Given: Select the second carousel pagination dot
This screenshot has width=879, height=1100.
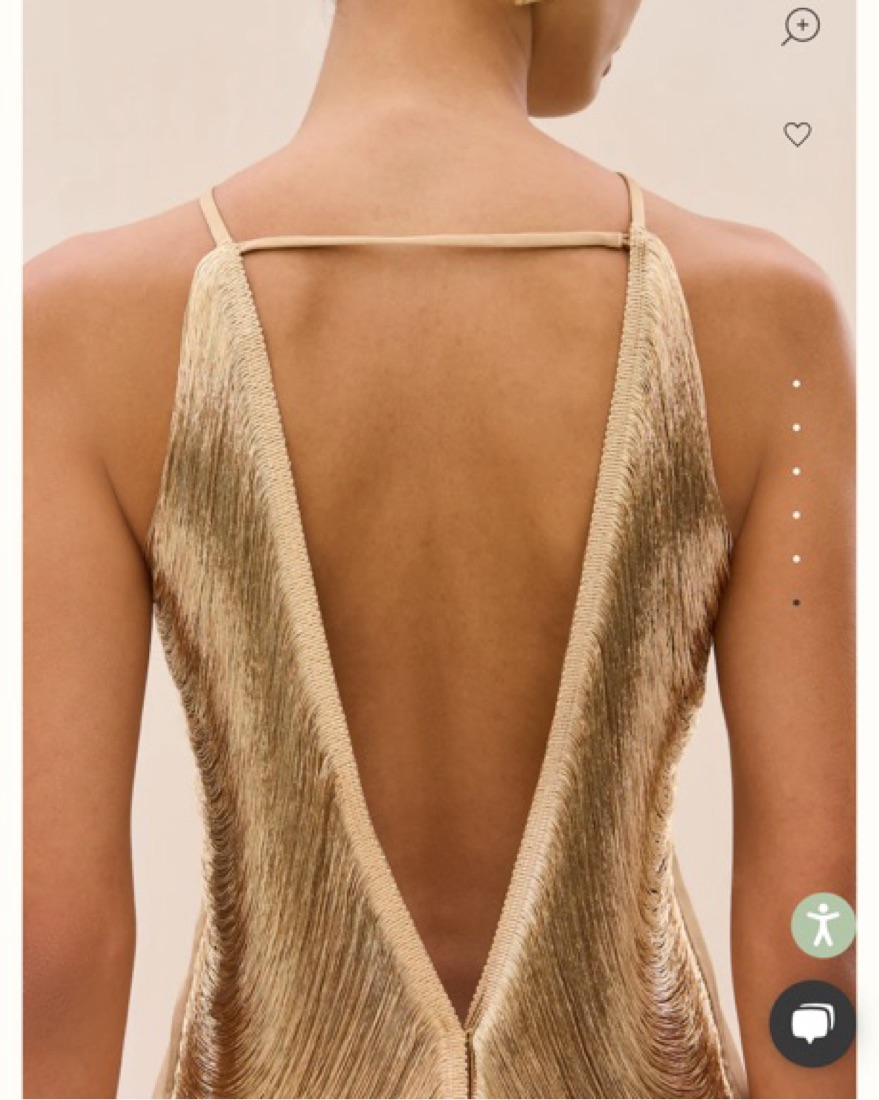Looking at the screenshot, I should (796, 427).
